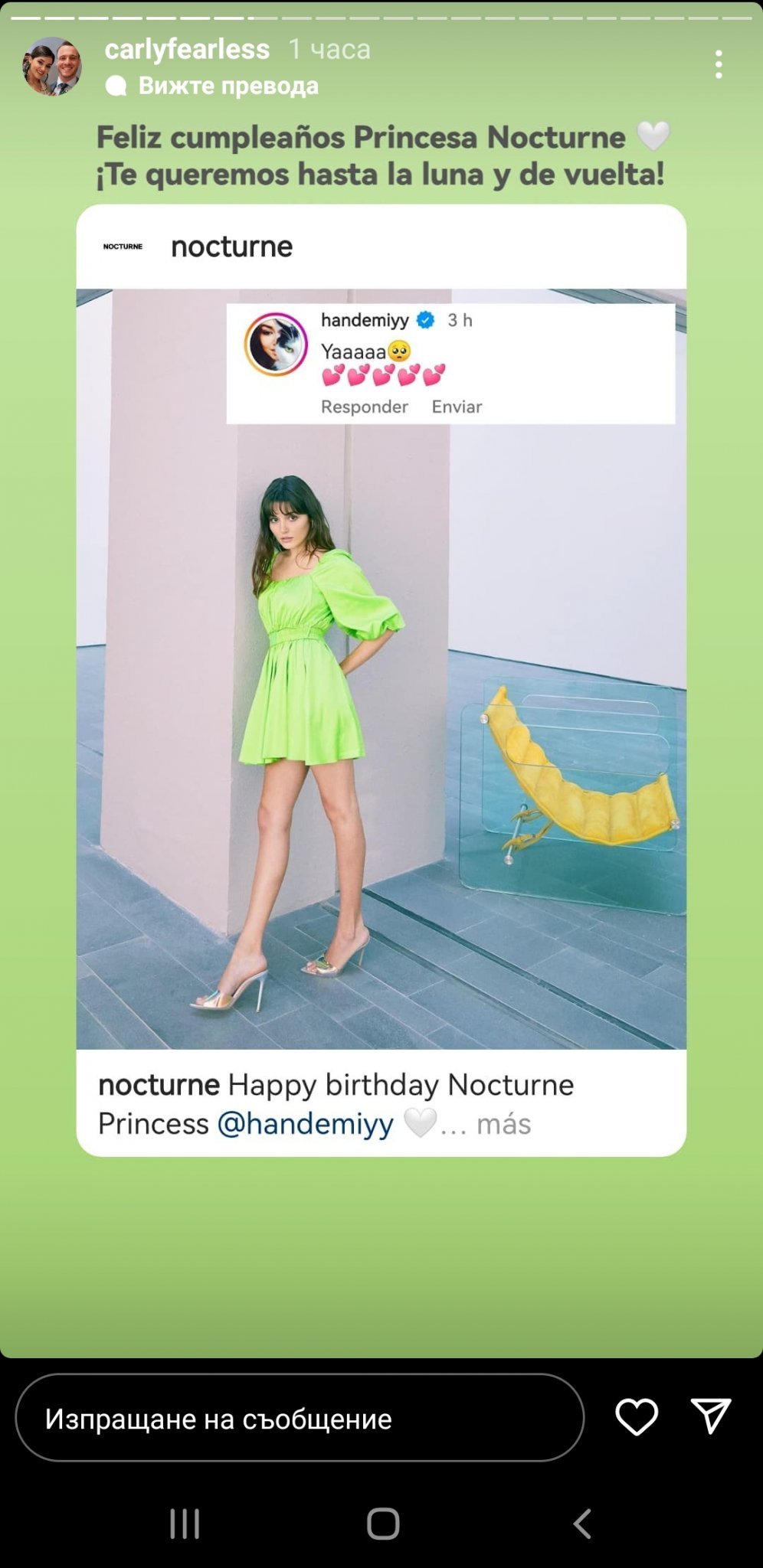Open the carlyfearless username
Viewport: 763px width, 1568px height.
pyautogui.click(x=187, y=49)
